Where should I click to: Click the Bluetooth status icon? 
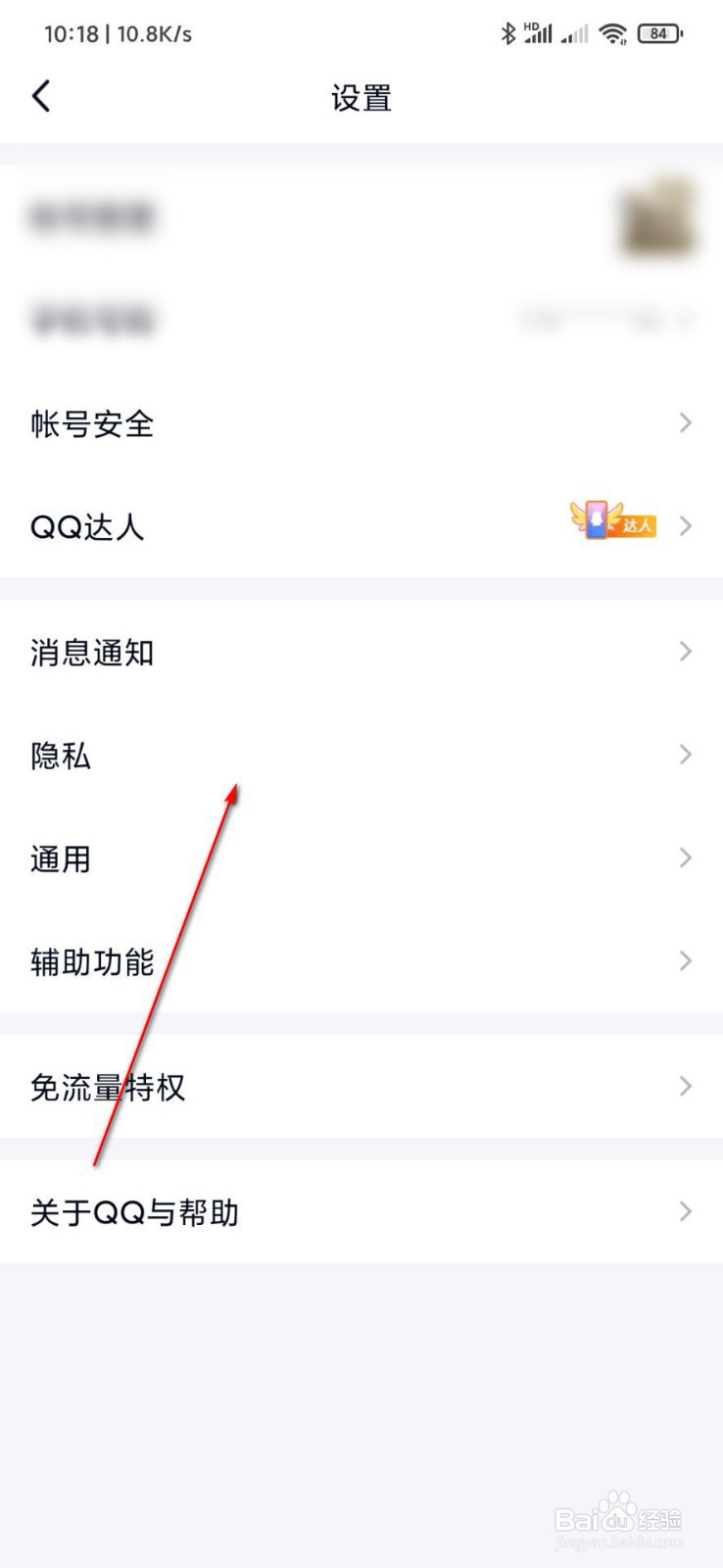508,32
